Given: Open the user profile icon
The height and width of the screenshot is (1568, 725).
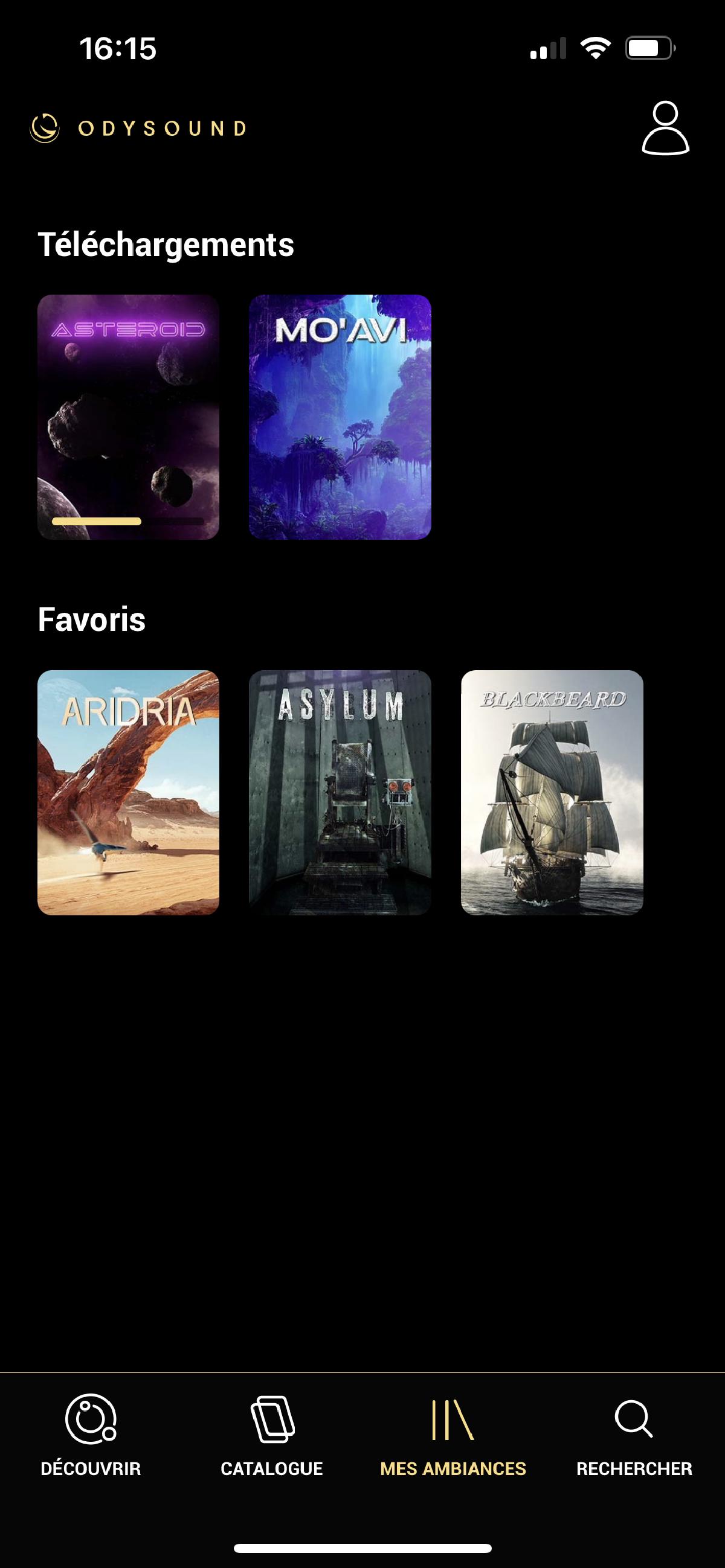Looking at the screenshot, I should click(665, 129).
